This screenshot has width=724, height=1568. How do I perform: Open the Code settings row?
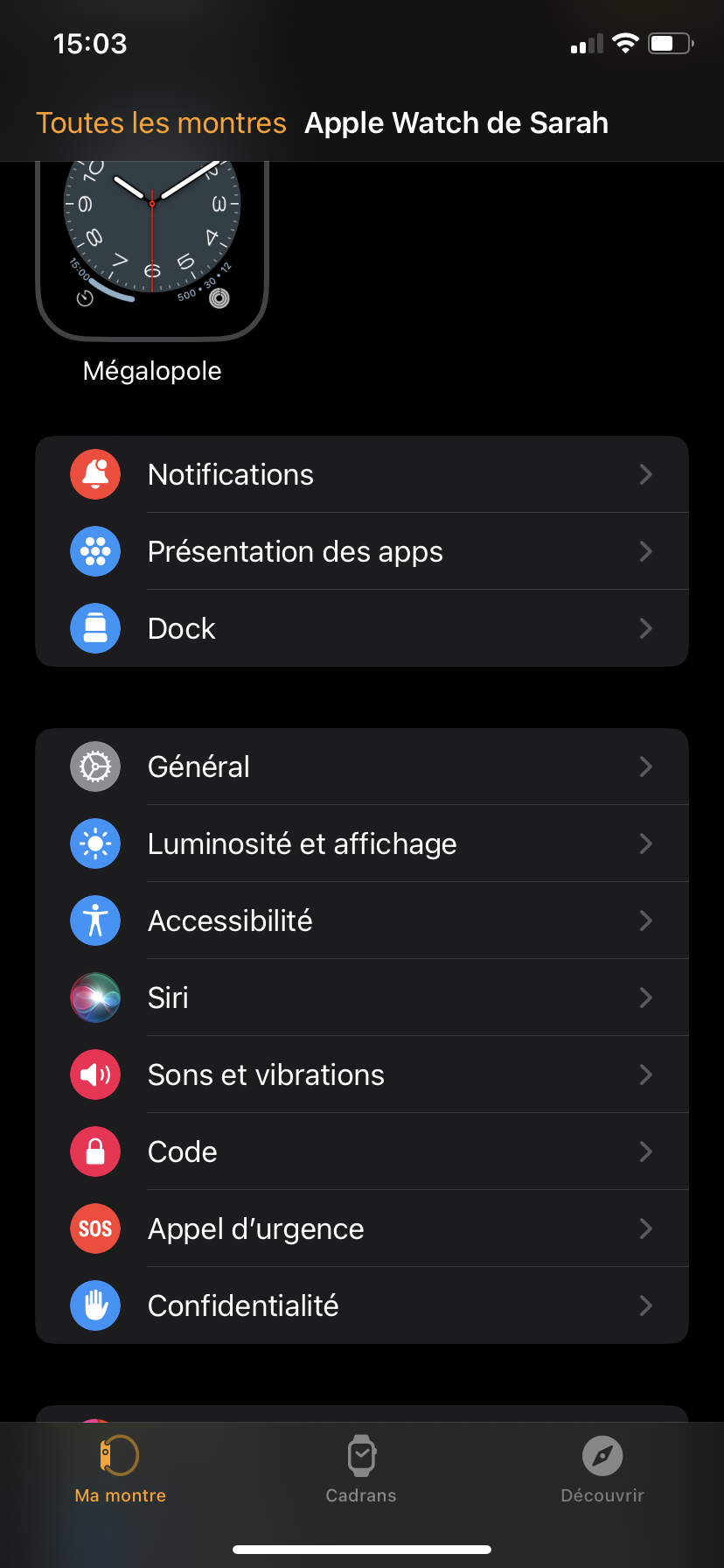click(x=362, y=1151)
